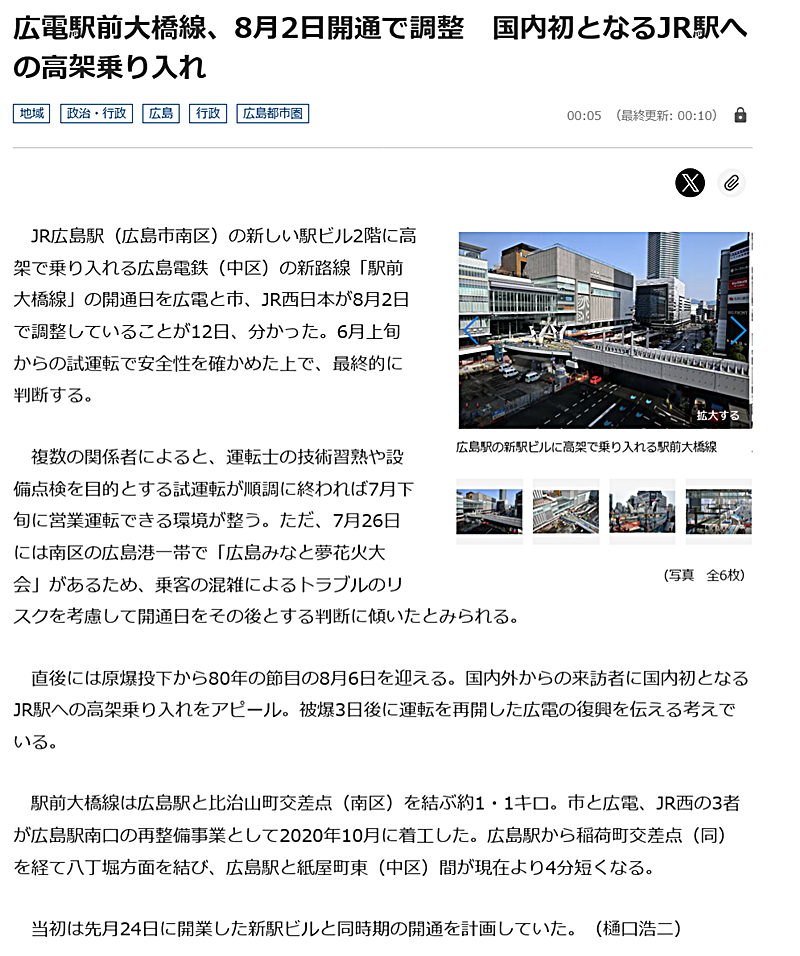Show the next photo in the carousel
Screen dimensions: 800x956
pos(737,330)
